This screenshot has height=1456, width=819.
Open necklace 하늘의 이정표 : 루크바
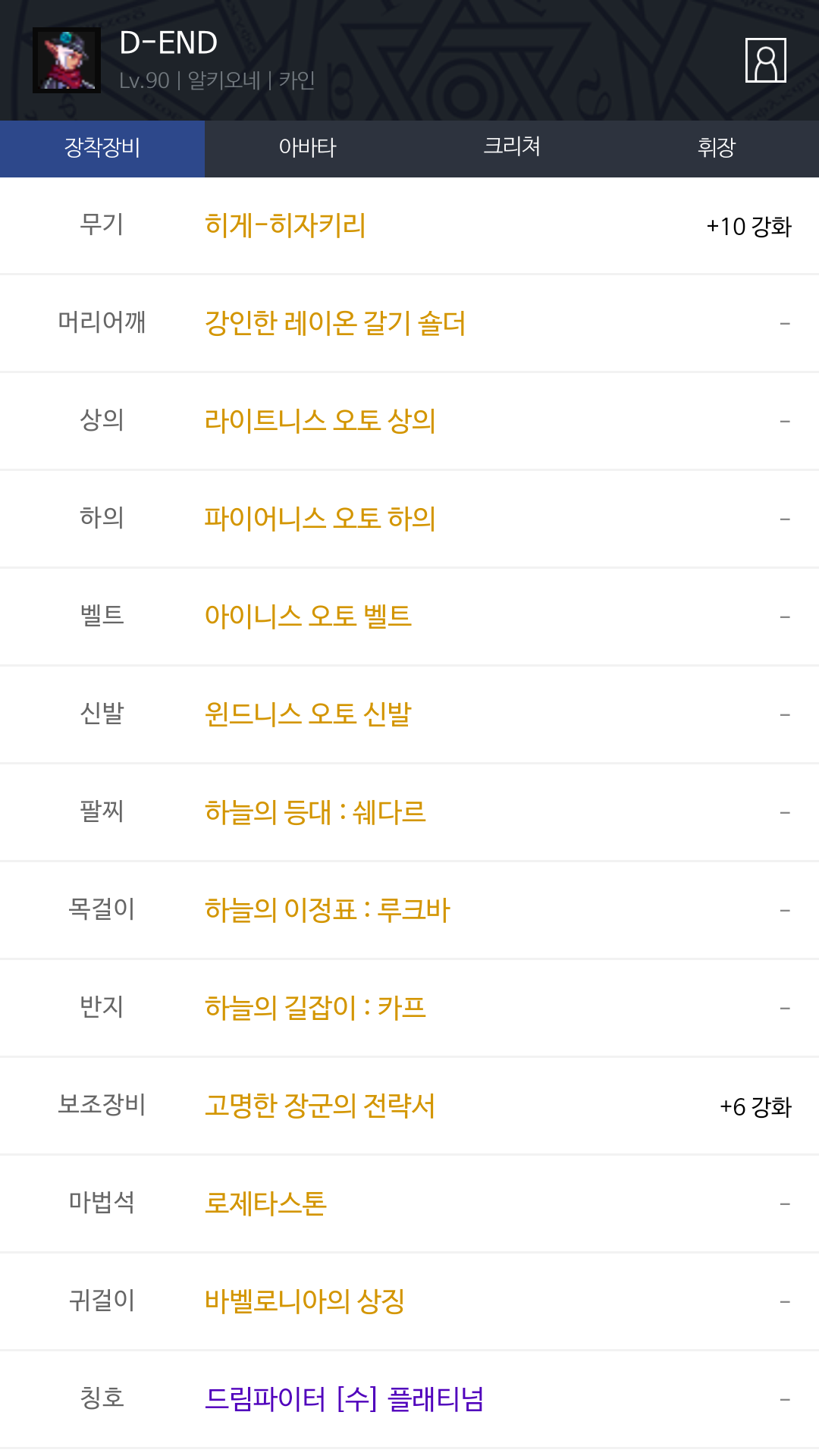[x=328, y=910]
